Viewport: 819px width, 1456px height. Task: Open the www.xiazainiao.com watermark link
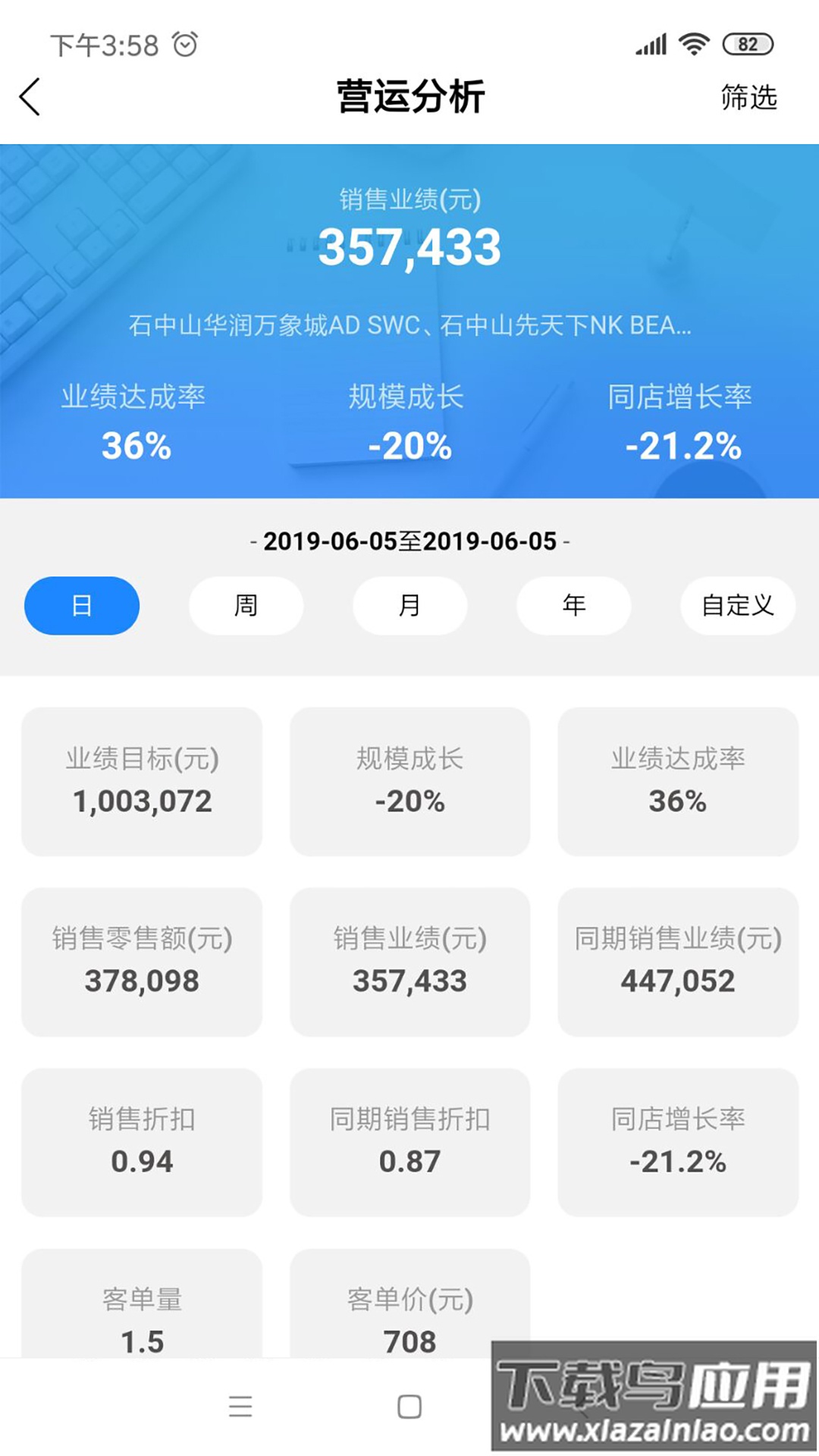point(654,1430)
